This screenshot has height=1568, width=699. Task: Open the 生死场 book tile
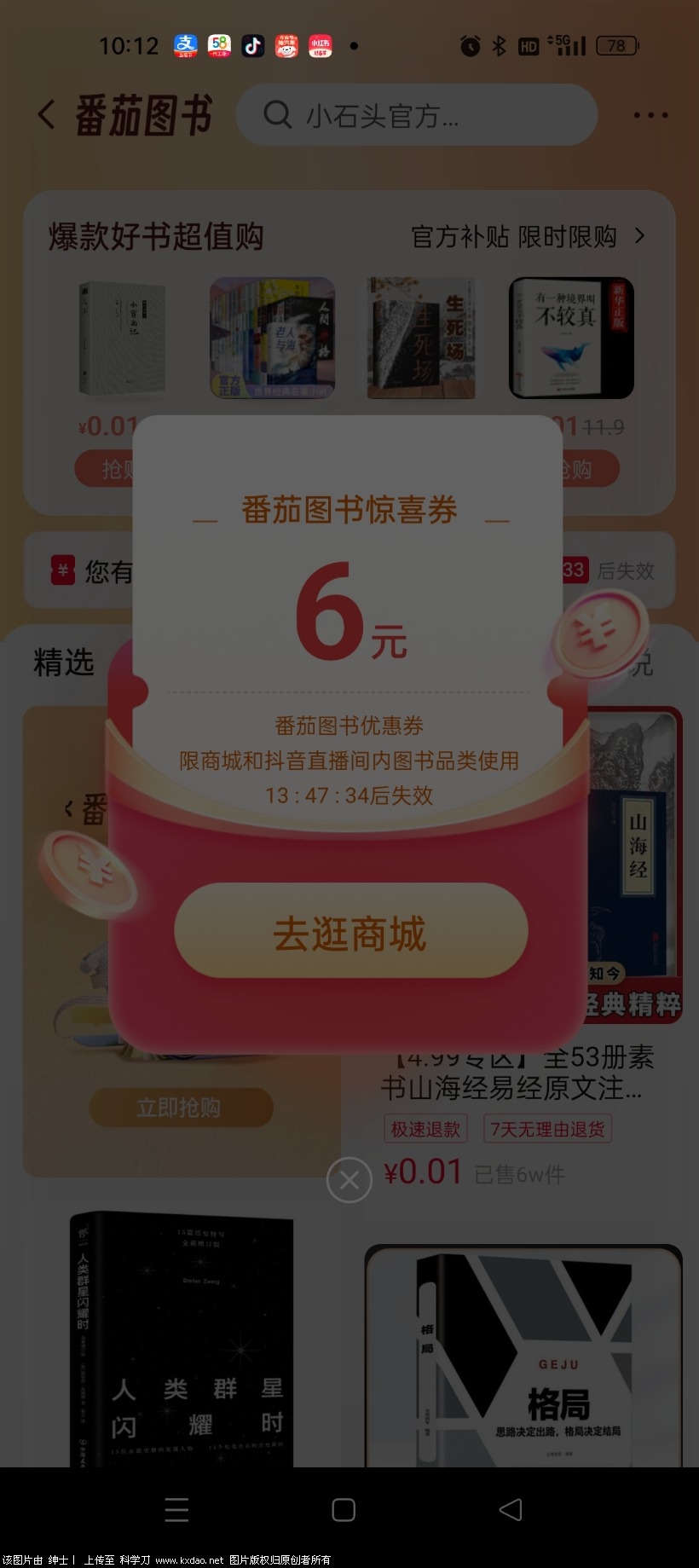[x=421, y=338]
